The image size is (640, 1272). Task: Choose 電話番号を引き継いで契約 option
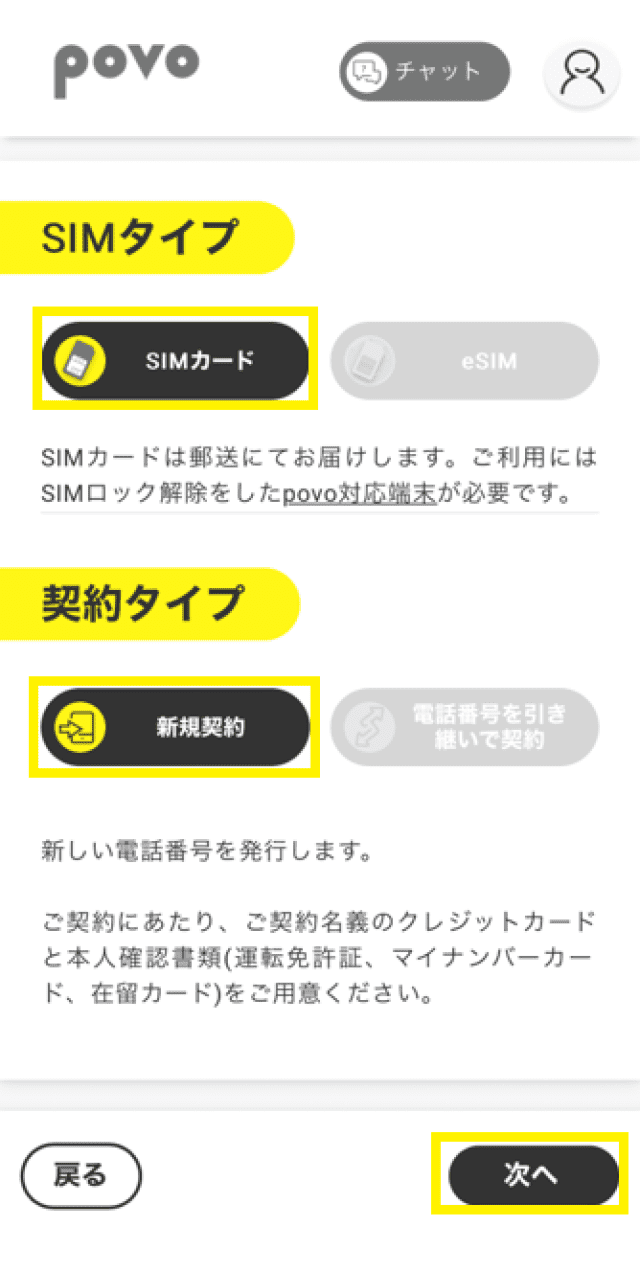465,727
